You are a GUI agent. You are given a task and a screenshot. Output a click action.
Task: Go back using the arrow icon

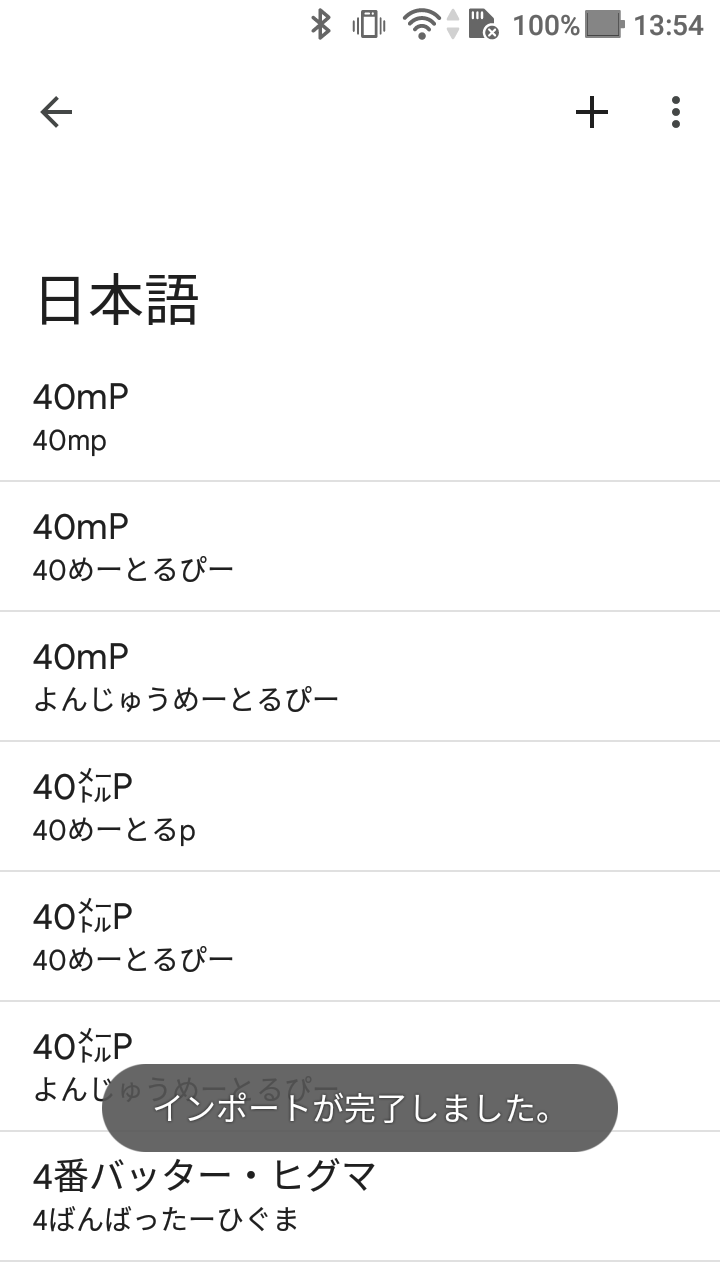click(56, 112)
